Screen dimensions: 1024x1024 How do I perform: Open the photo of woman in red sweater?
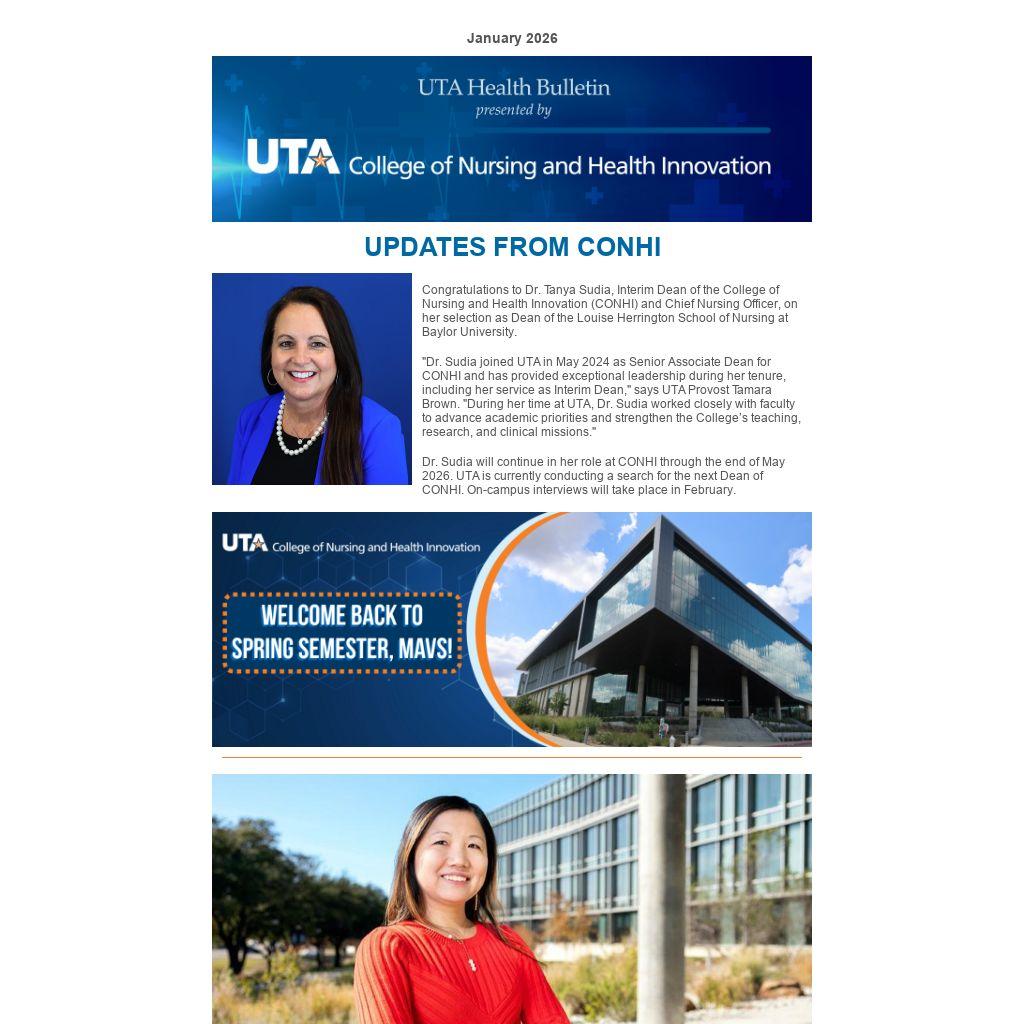511,898
